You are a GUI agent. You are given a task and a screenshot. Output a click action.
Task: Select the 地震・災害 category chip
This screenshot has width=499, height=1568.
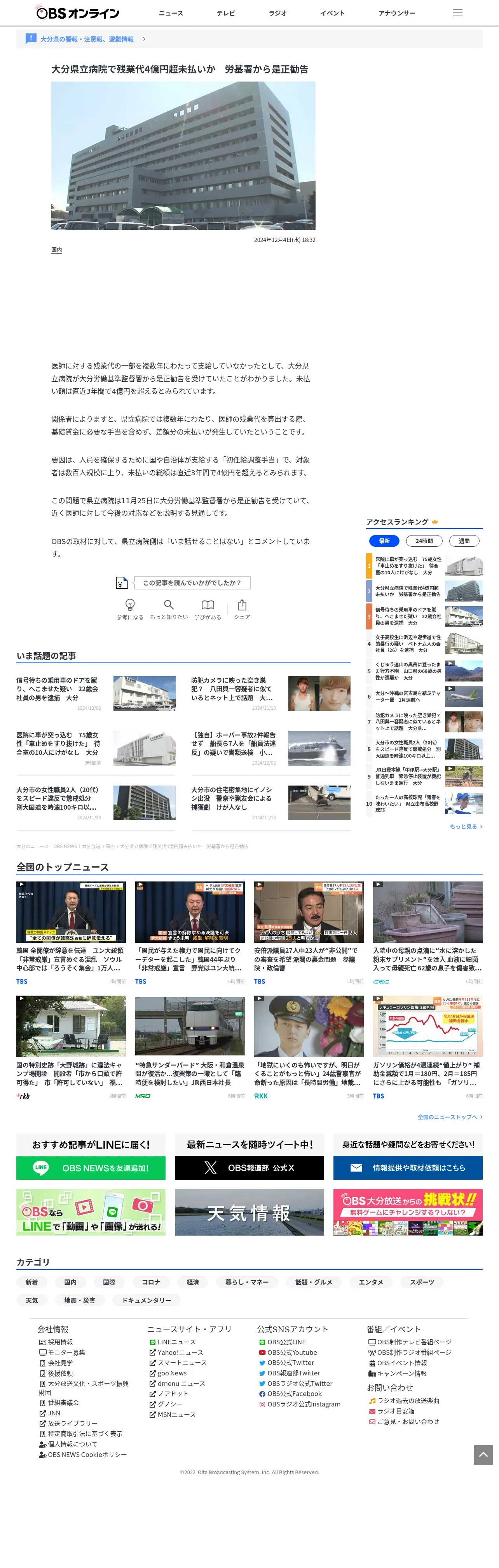80,1300
